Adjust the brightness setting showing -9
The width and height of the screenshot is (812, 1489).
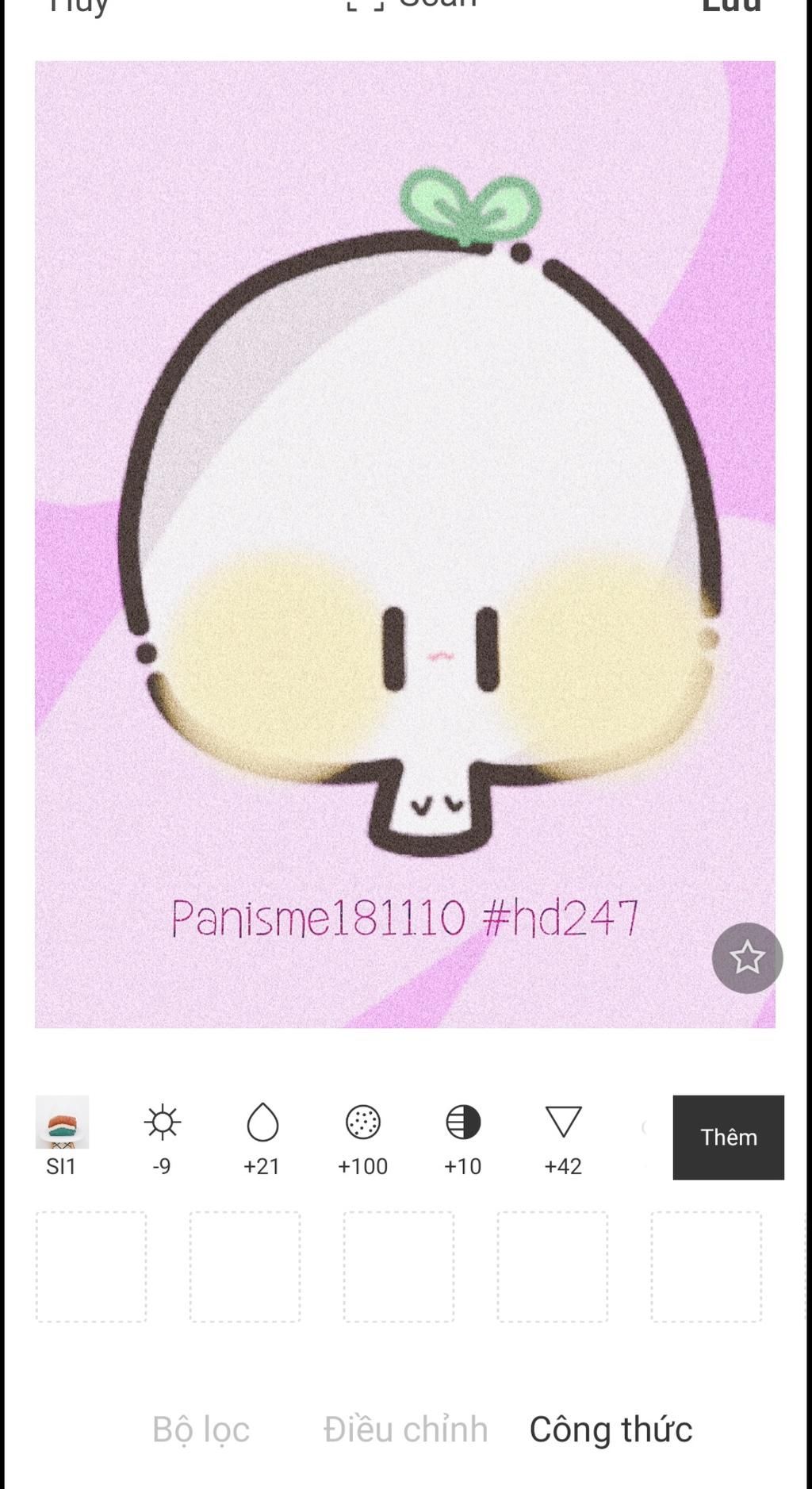(x=163, y=1136)
